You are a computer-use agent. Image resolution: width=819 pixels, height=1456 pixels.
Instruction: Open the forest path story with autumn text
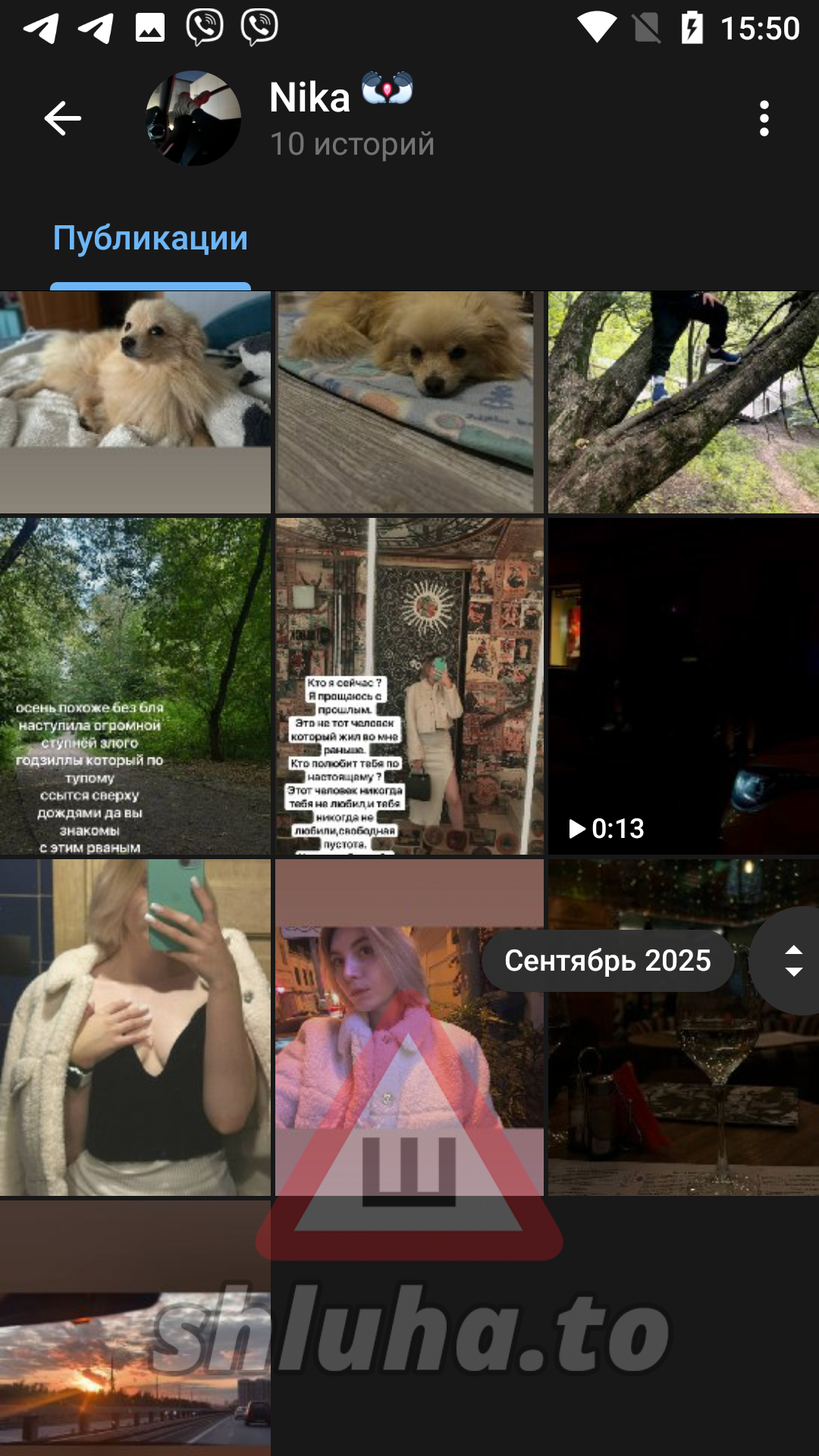point(135,686)
